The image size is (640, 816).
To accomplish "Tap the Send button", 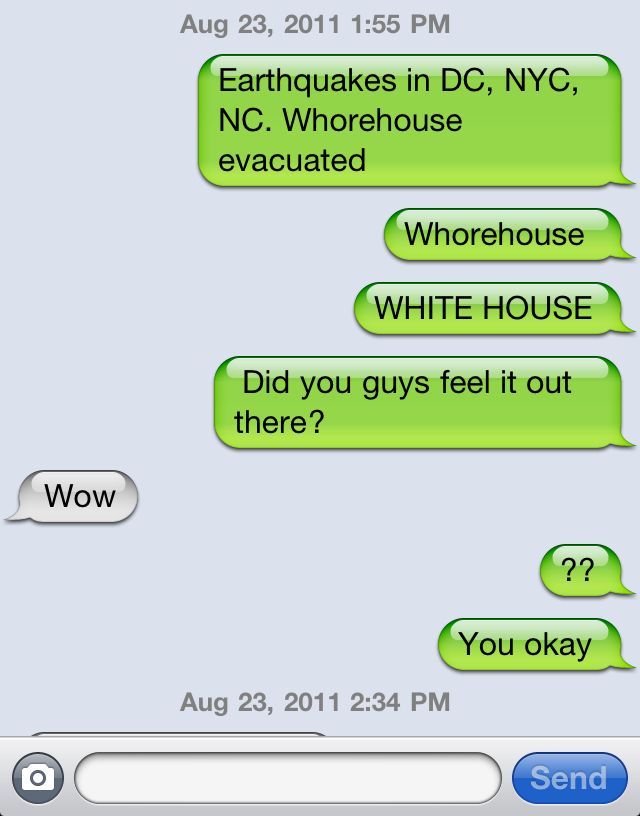I will (569, 778).
